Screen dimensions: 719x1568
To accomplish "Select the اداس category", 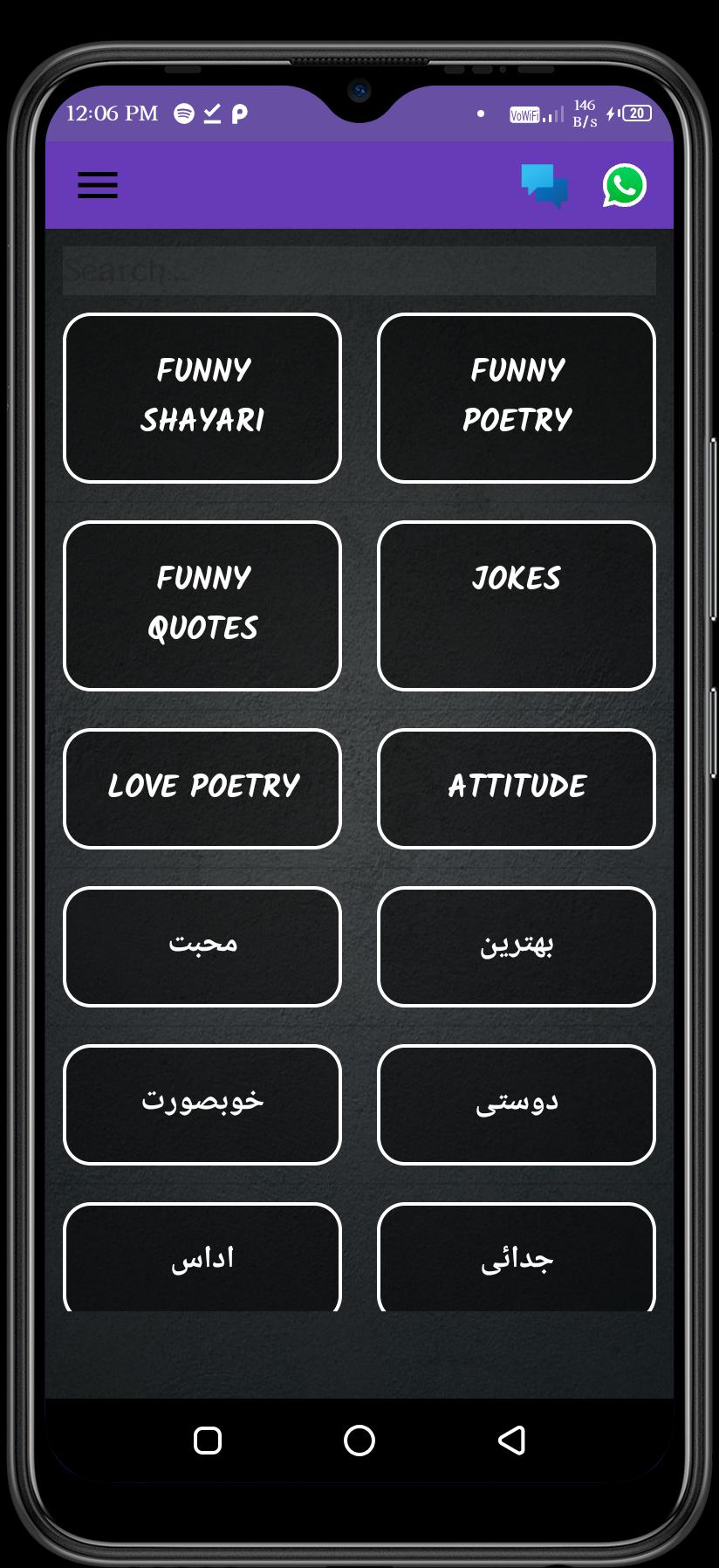I will (202, 1257).
